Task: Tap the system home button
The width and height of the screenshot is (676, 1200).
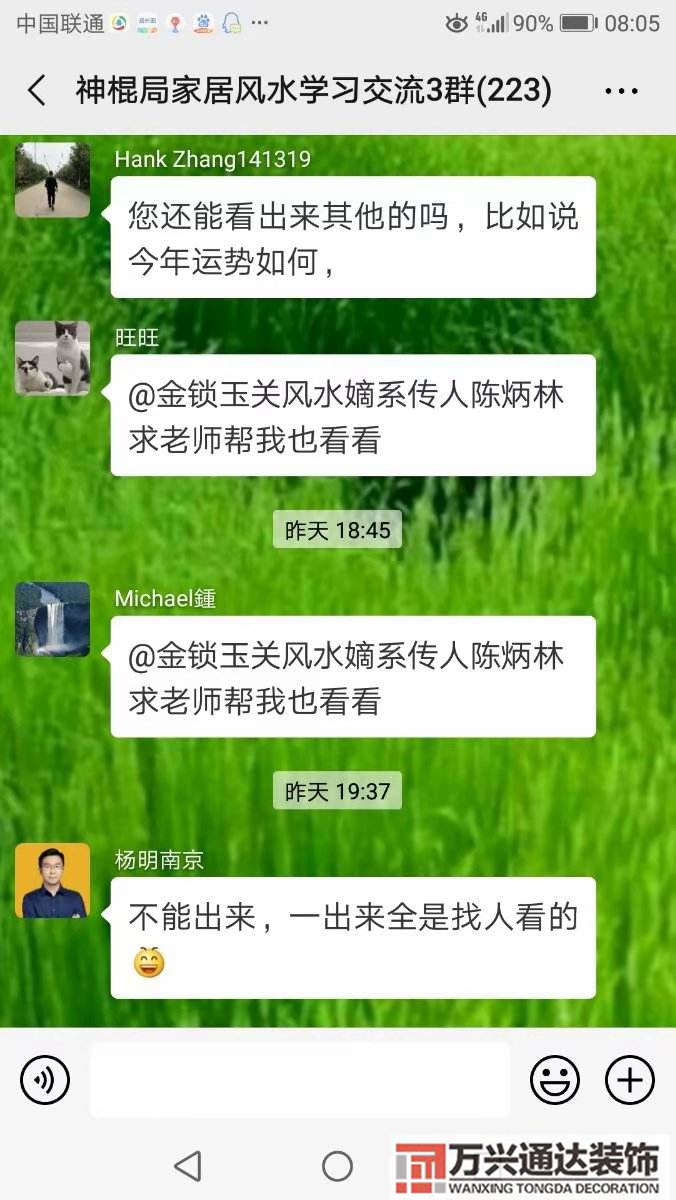Action: pos(338,1166)
